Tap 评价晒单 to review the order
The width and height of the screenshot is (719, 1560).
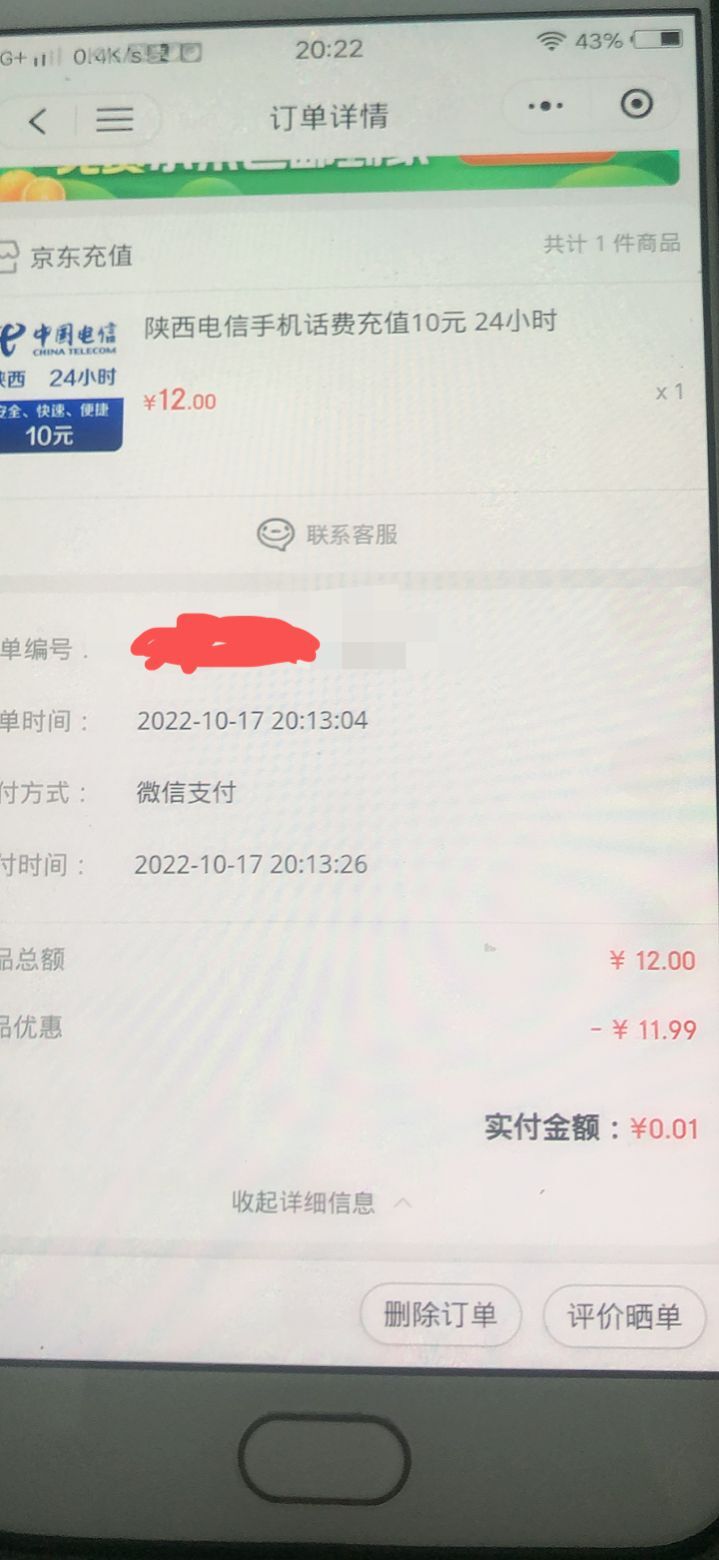[x=625, y=1316]
